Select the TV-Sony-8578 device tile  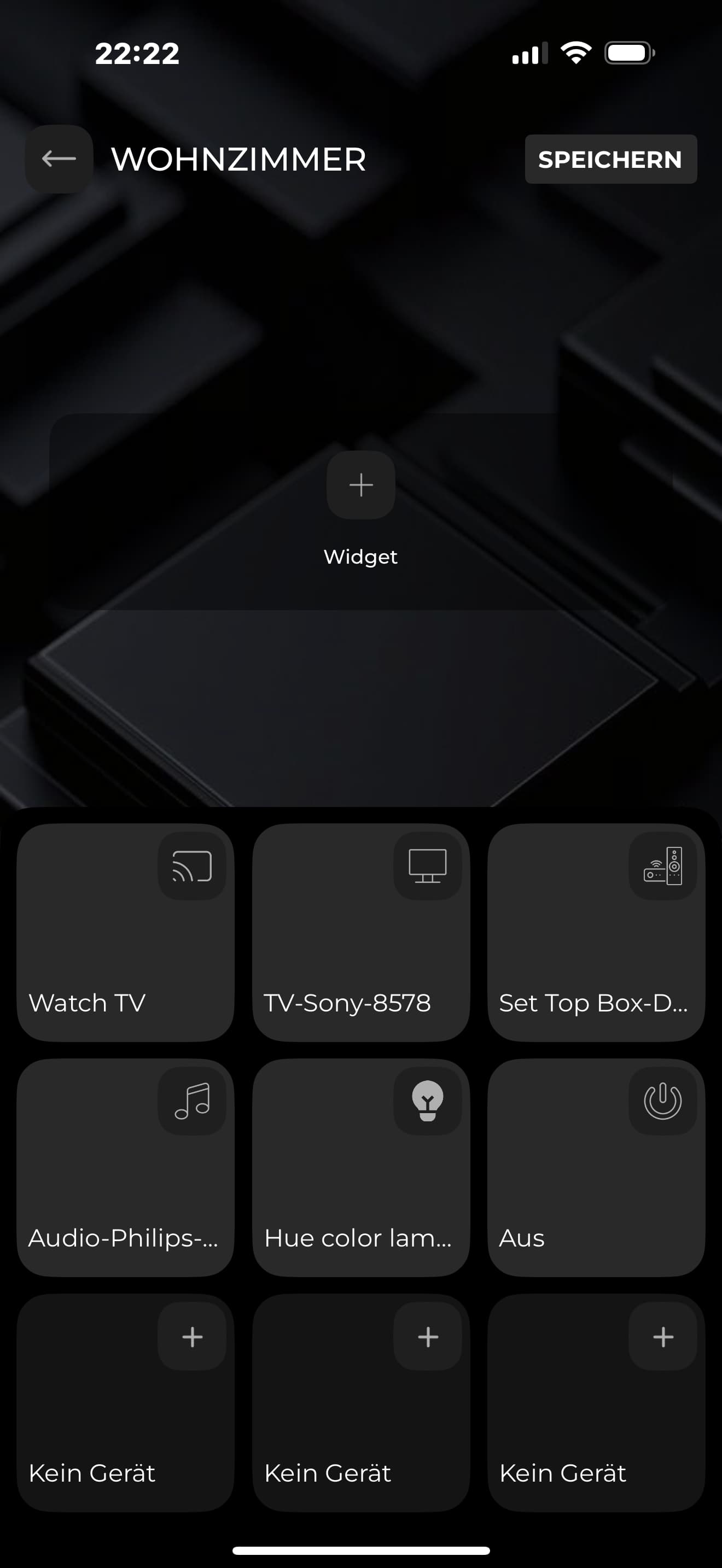361,933
